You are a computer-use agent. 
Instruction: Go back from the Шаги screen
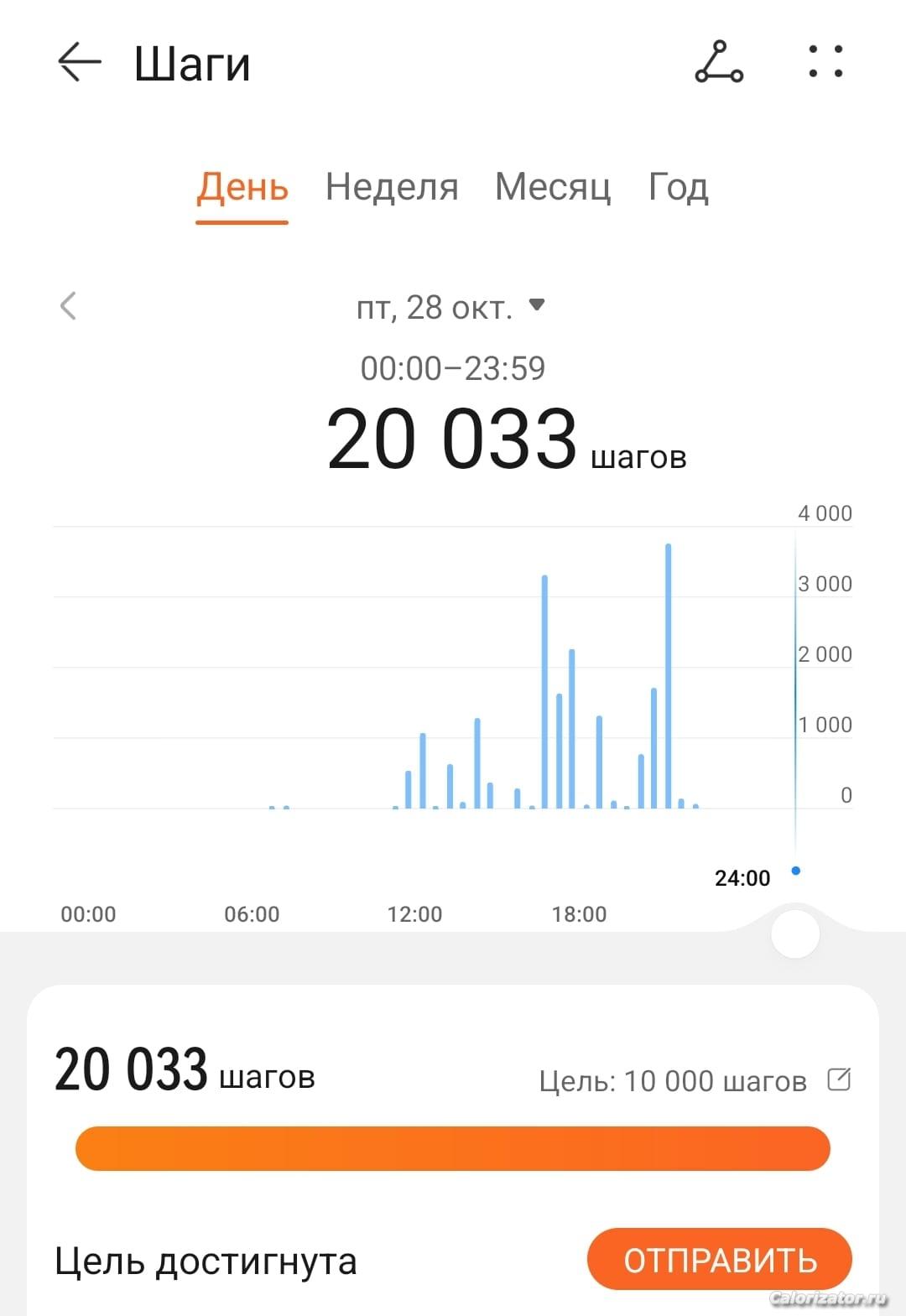click(x=79, y=63)
